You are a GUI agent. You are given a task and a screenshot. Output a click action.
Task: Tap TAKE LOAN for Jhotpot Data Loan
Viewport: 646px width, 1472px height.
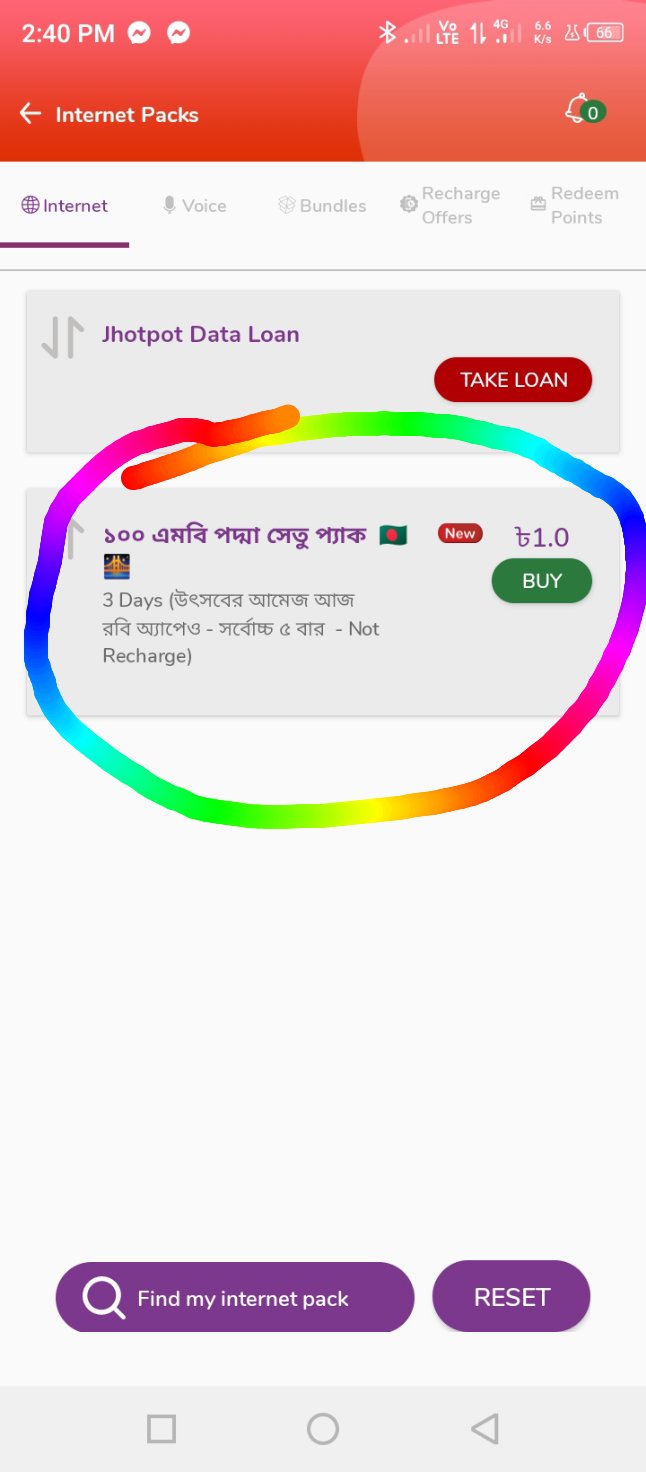(513, 380)
